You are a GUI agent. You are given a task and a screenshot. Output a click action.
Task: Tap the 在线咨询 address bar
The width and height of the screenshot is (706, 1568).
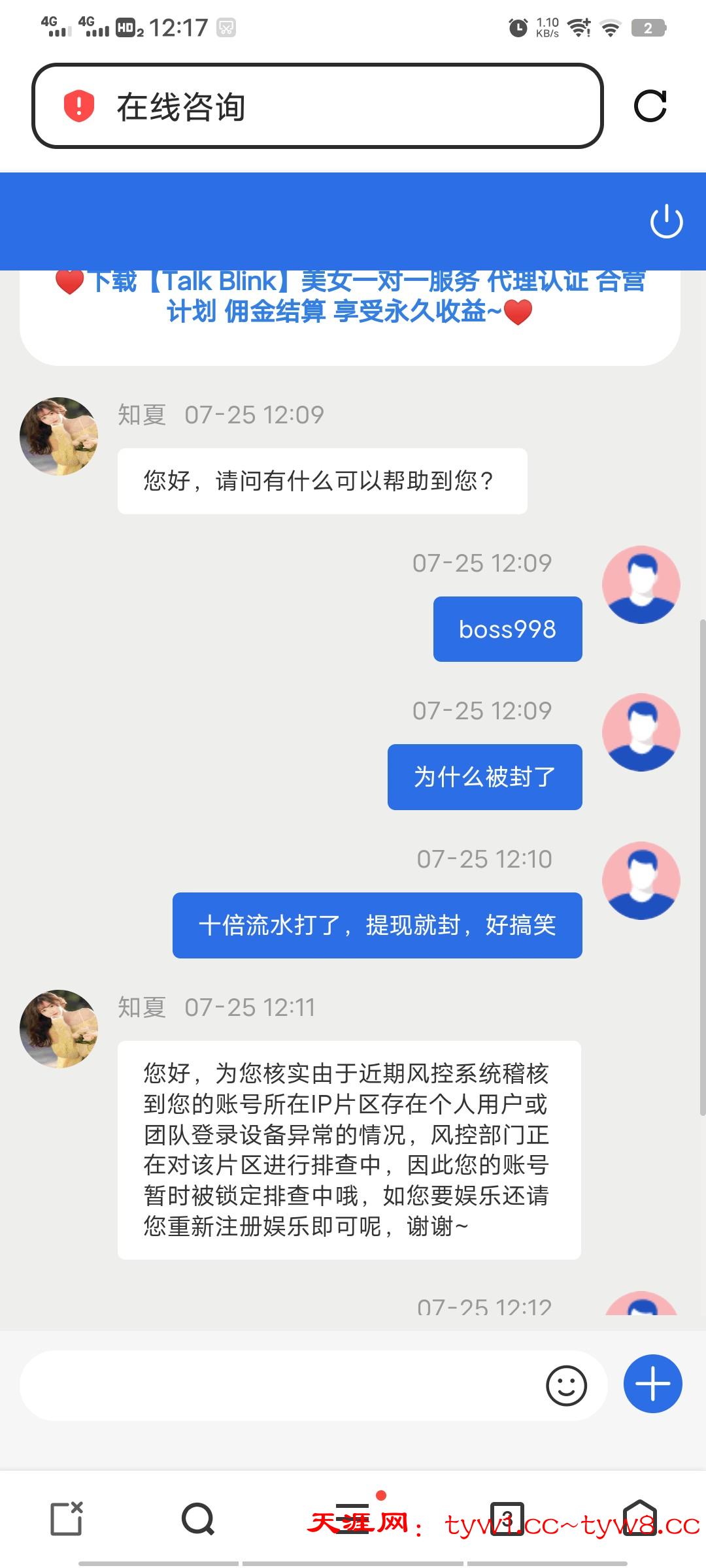(x=317, y=106)
